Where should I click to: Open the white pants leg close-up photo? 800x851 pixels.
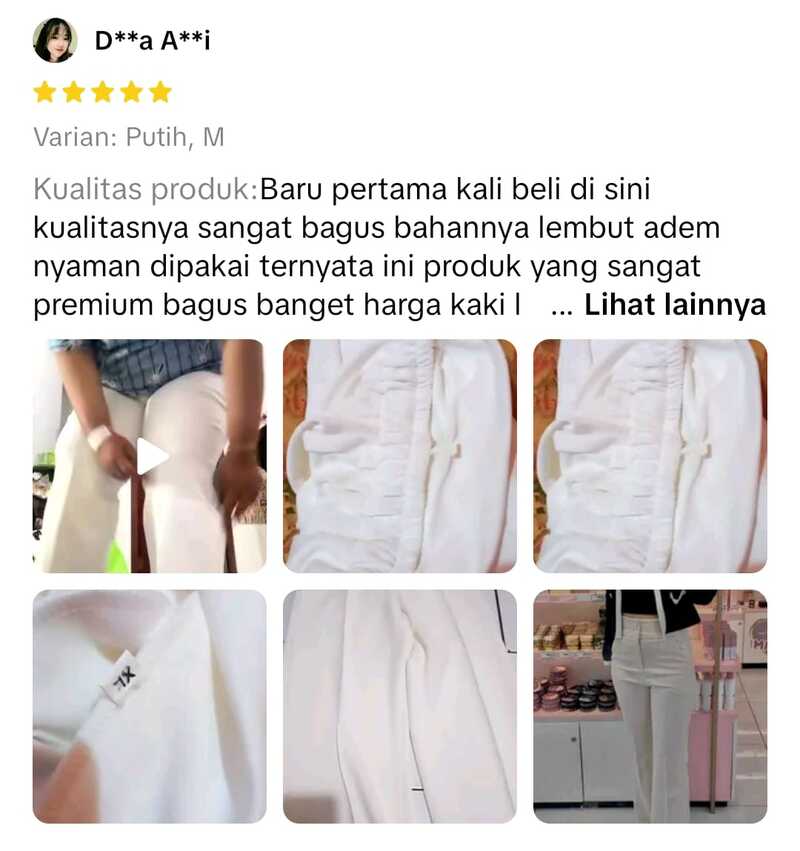point(400,706)
